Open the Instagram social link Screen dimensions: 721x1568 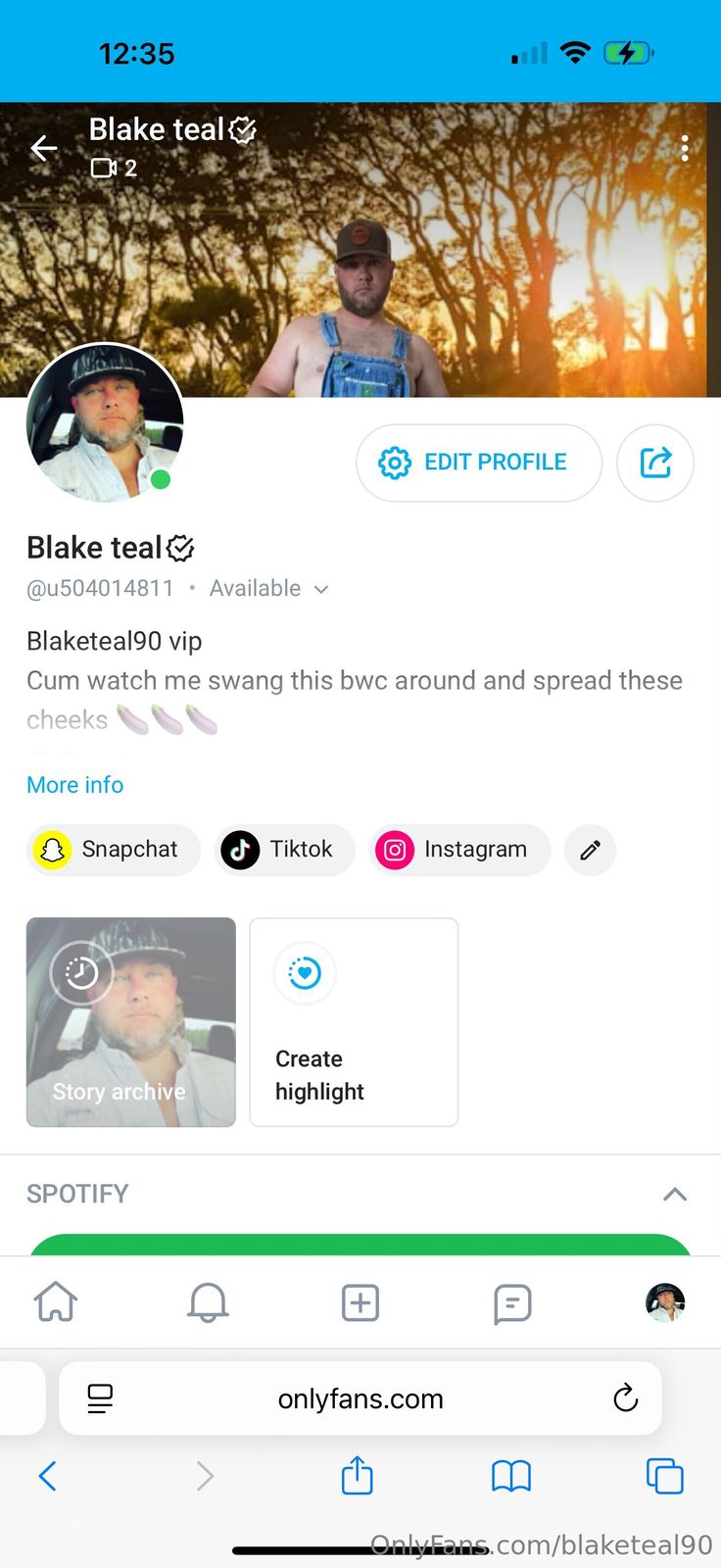(x=459, y=850)
